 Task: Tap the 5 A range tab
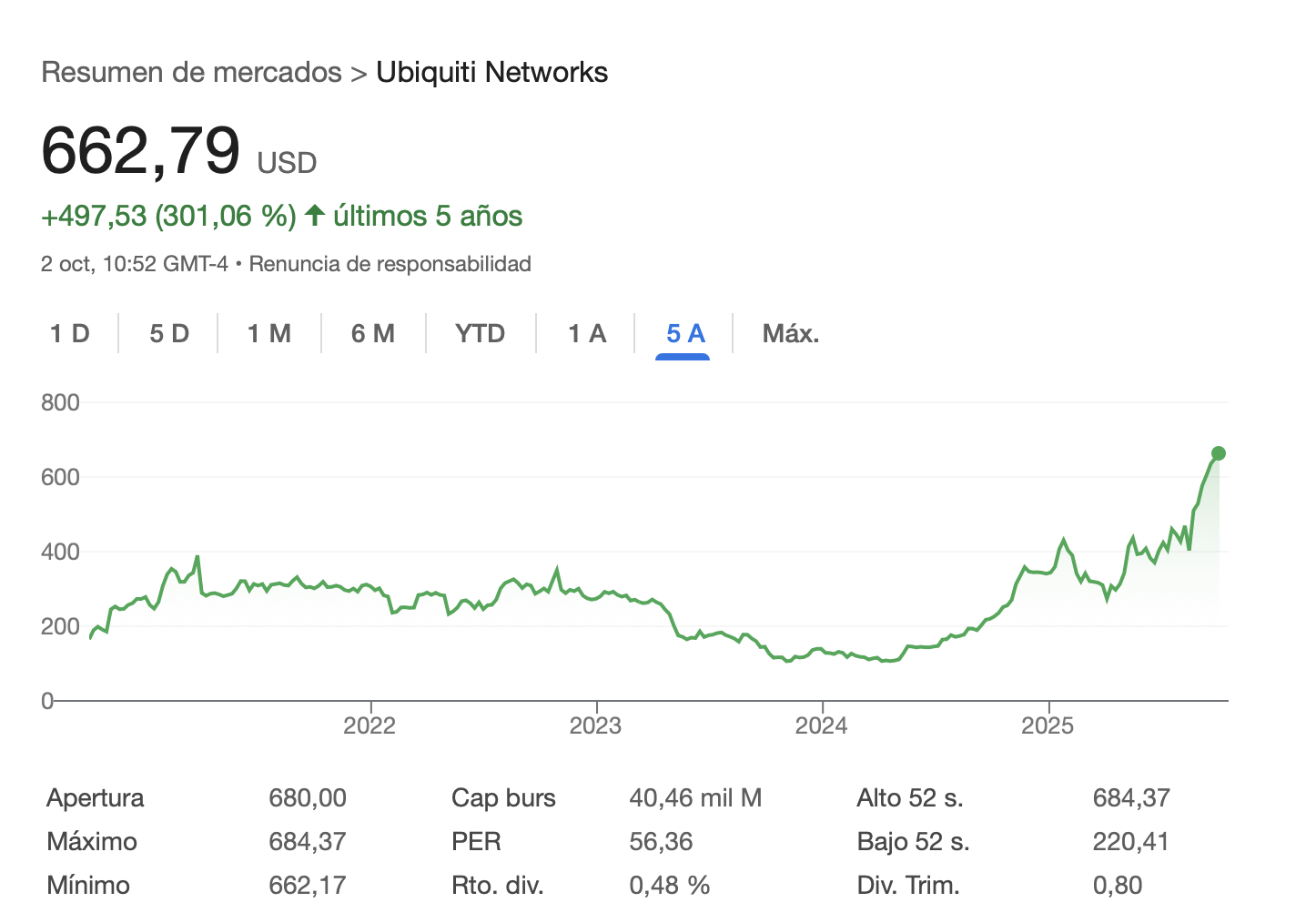coord(684,334)
